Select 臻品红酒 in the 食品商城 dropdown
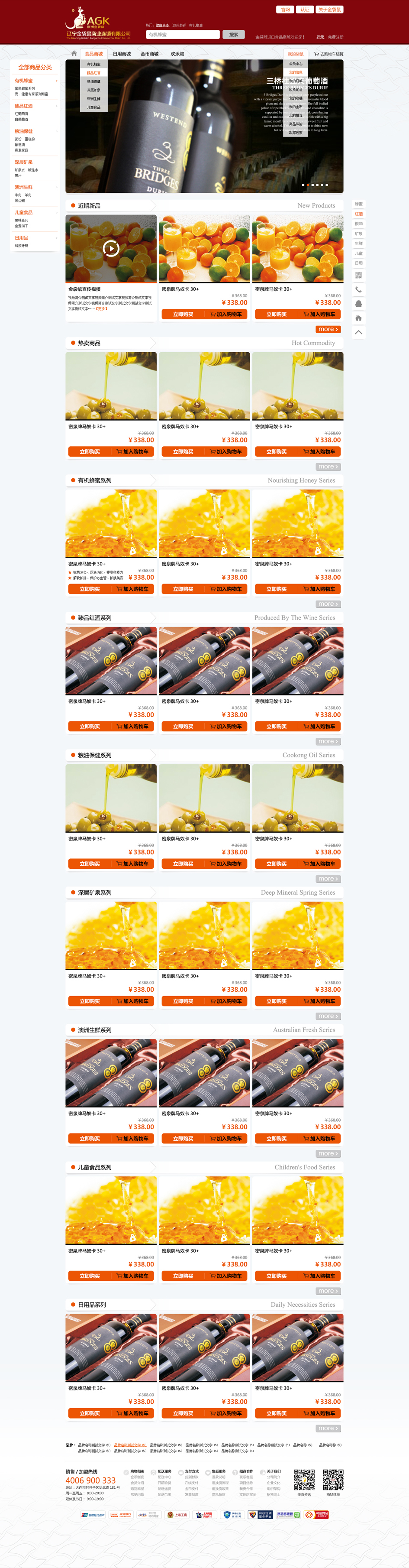The image size is (409, 1568). point(93,73)
